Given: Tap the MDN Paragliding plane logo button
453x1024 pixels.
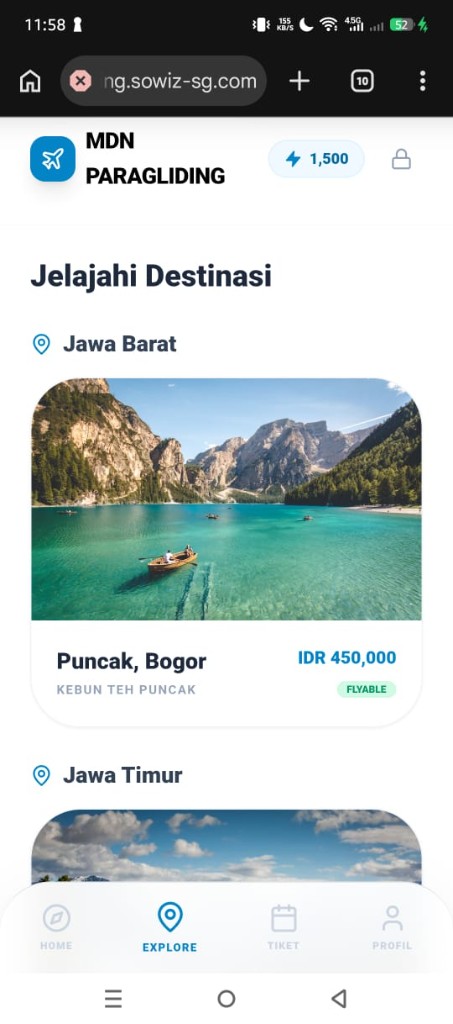Looking at the screenshot, I should click(x=53, y=159).
